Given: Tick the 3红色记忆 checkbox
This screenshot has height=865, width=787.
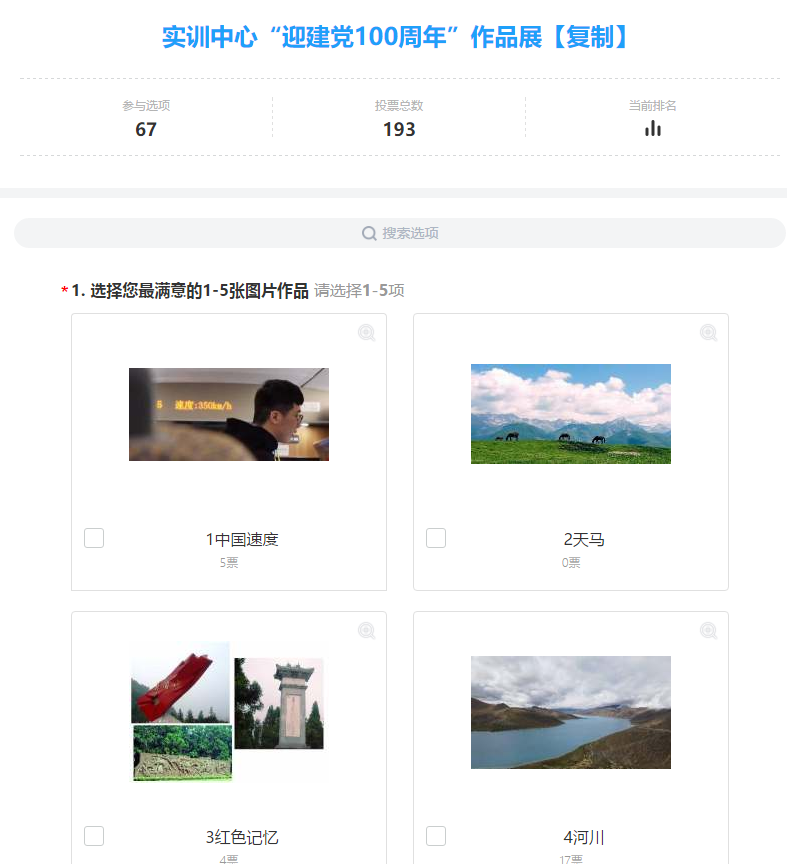Looking at the screenshot, I should coord(94,836).
